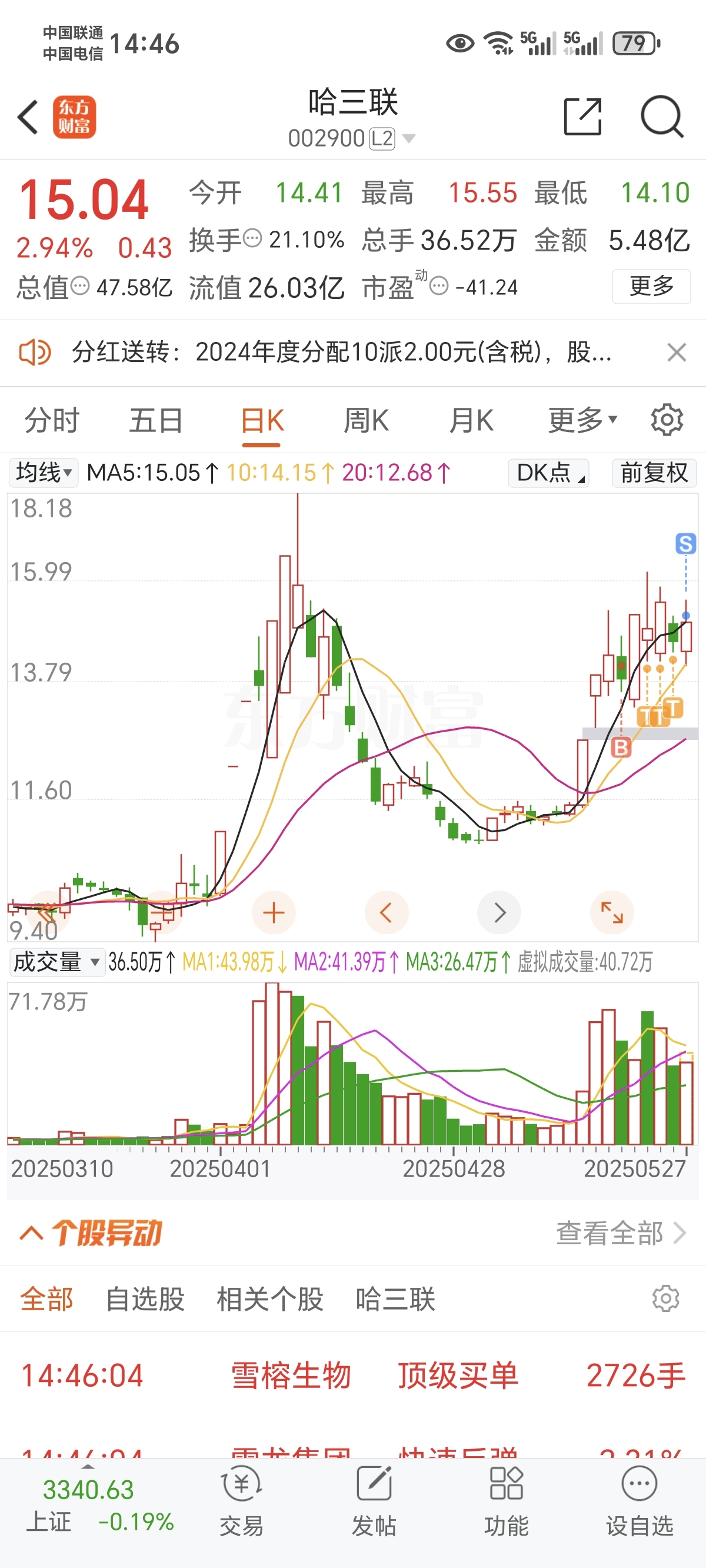Share this stock quote
The height and width of the screenshot is (1568, 706).
tap(582, 117)
